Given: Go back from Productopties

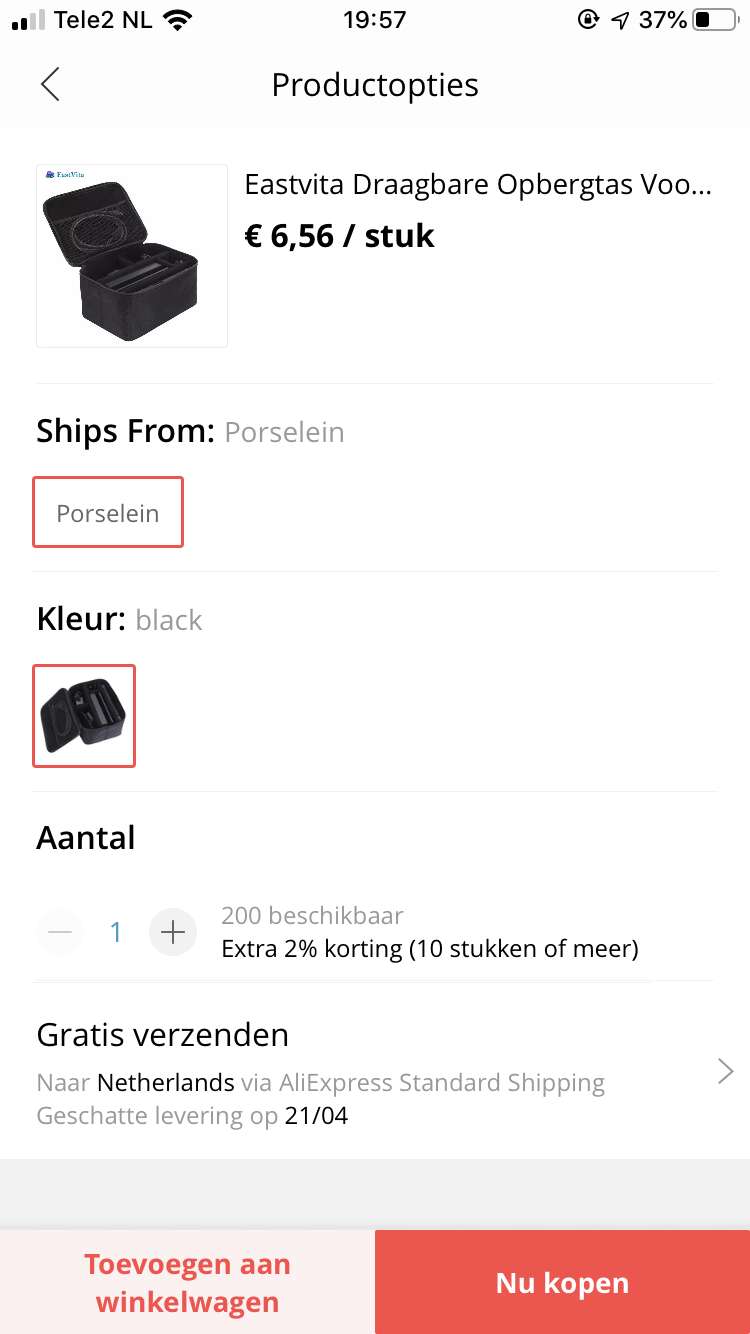Looking at the screenshot, I should 50,85.
